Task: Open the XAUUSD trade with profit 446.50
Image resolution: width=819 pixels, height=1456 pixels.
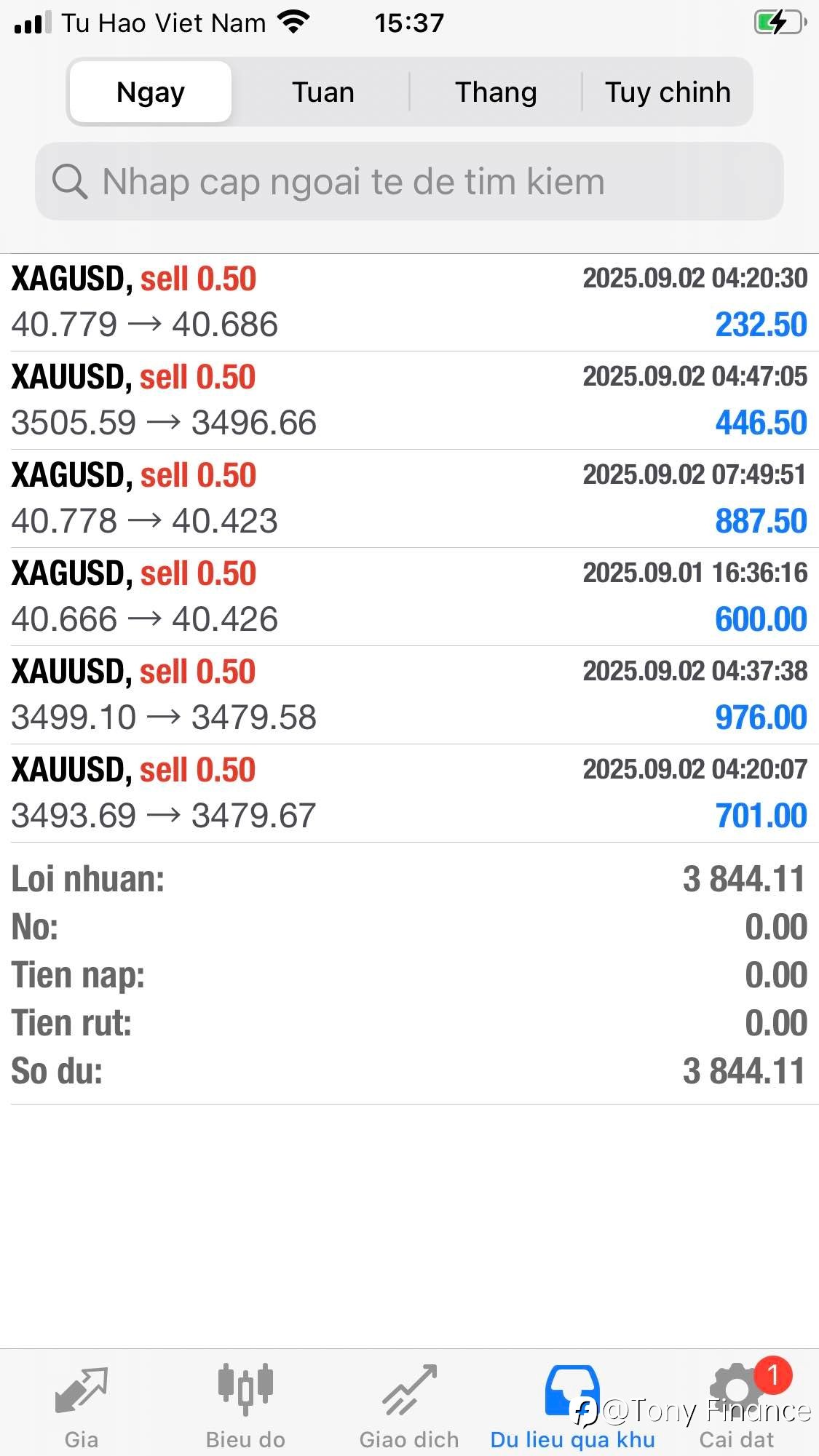Action: pyautogui.click(x=409, y=400)
